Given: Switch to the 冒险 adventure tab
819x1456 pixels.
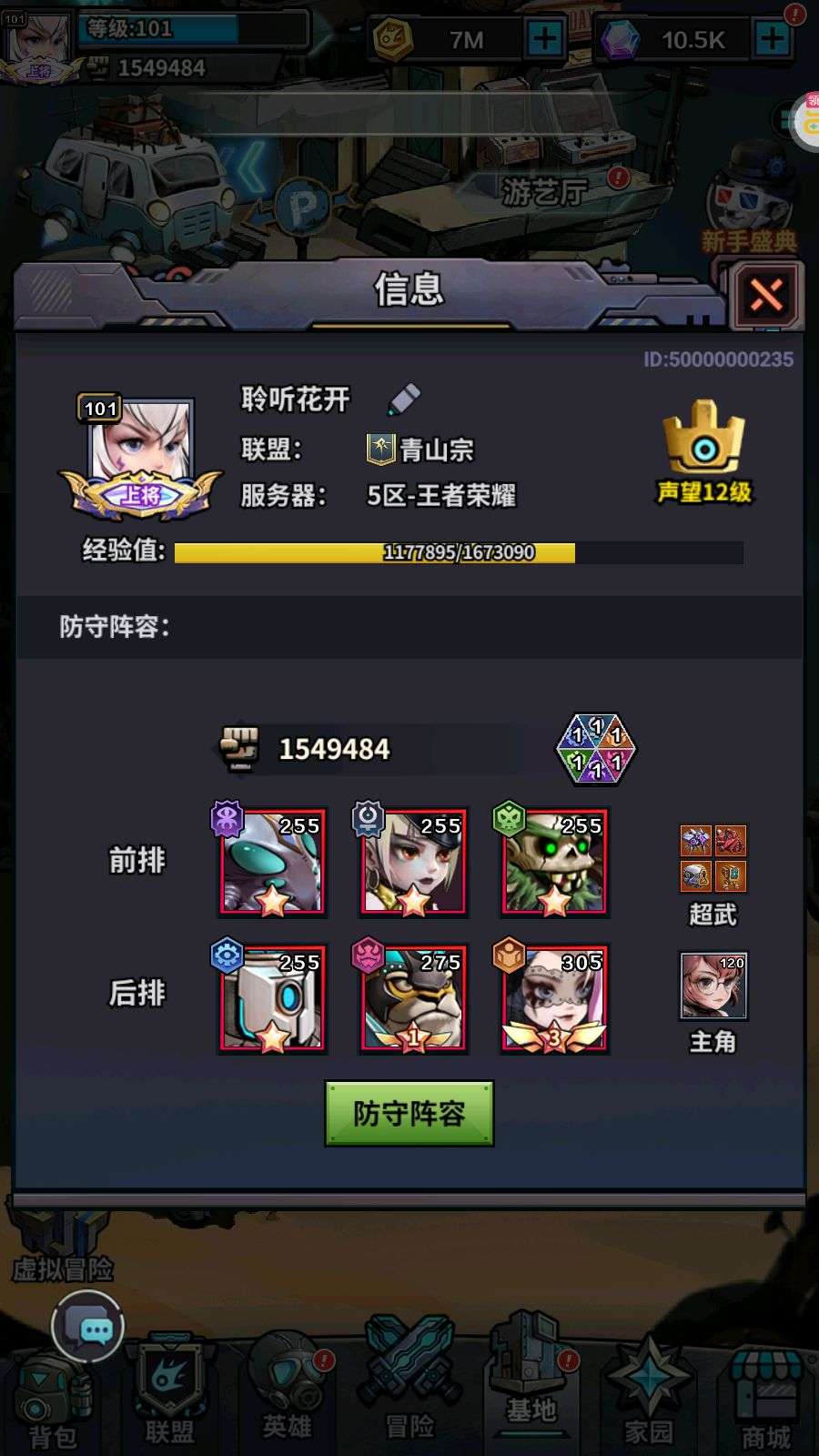Looking at the screenshot, I should point(409,1383).
